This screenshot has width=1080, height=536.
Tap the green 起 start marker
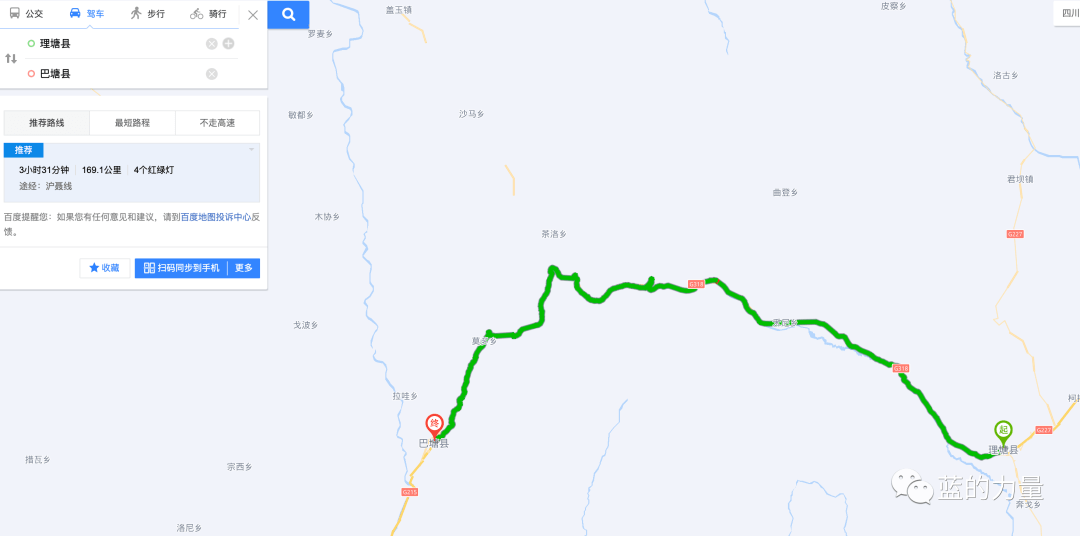point(1003,430)
